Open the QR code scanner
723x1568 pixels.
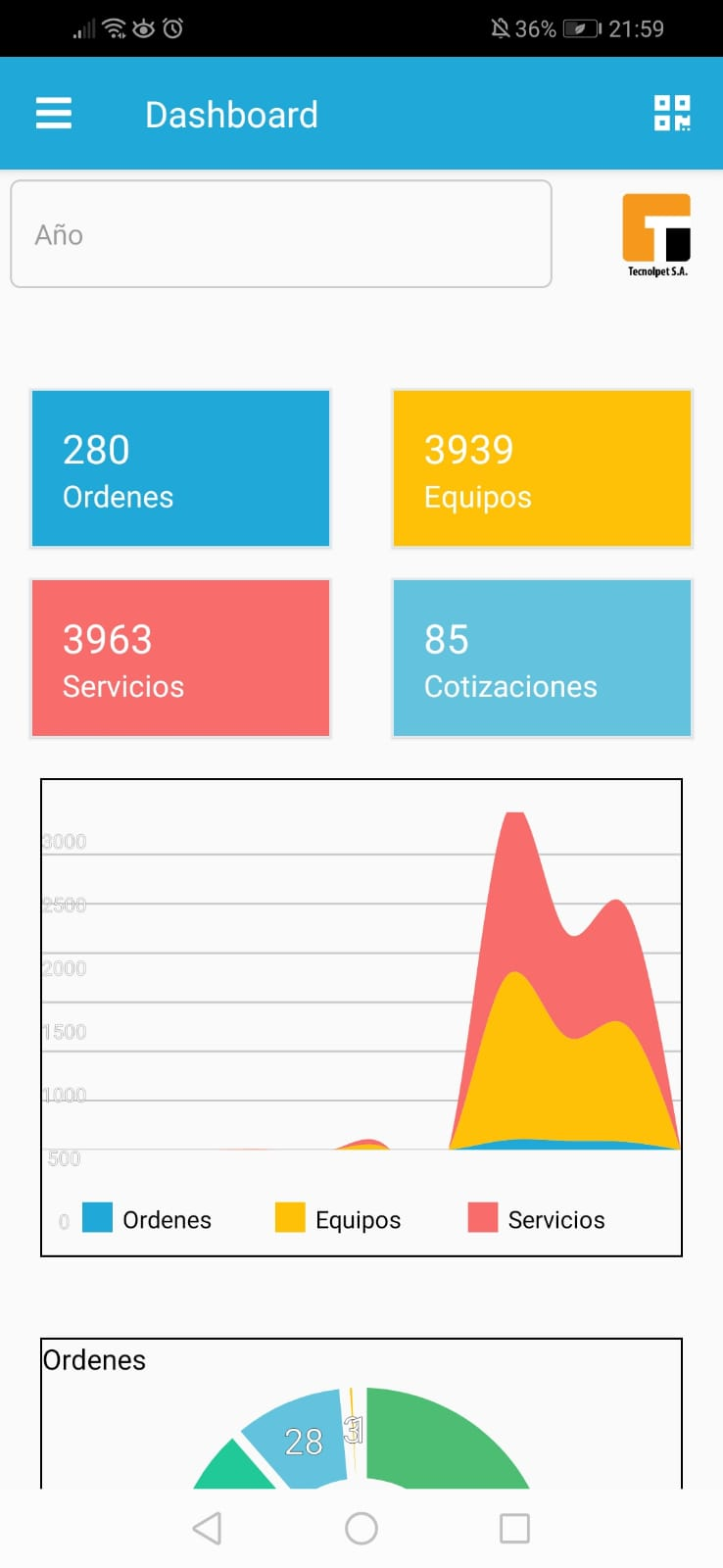(x=672, y=114)
